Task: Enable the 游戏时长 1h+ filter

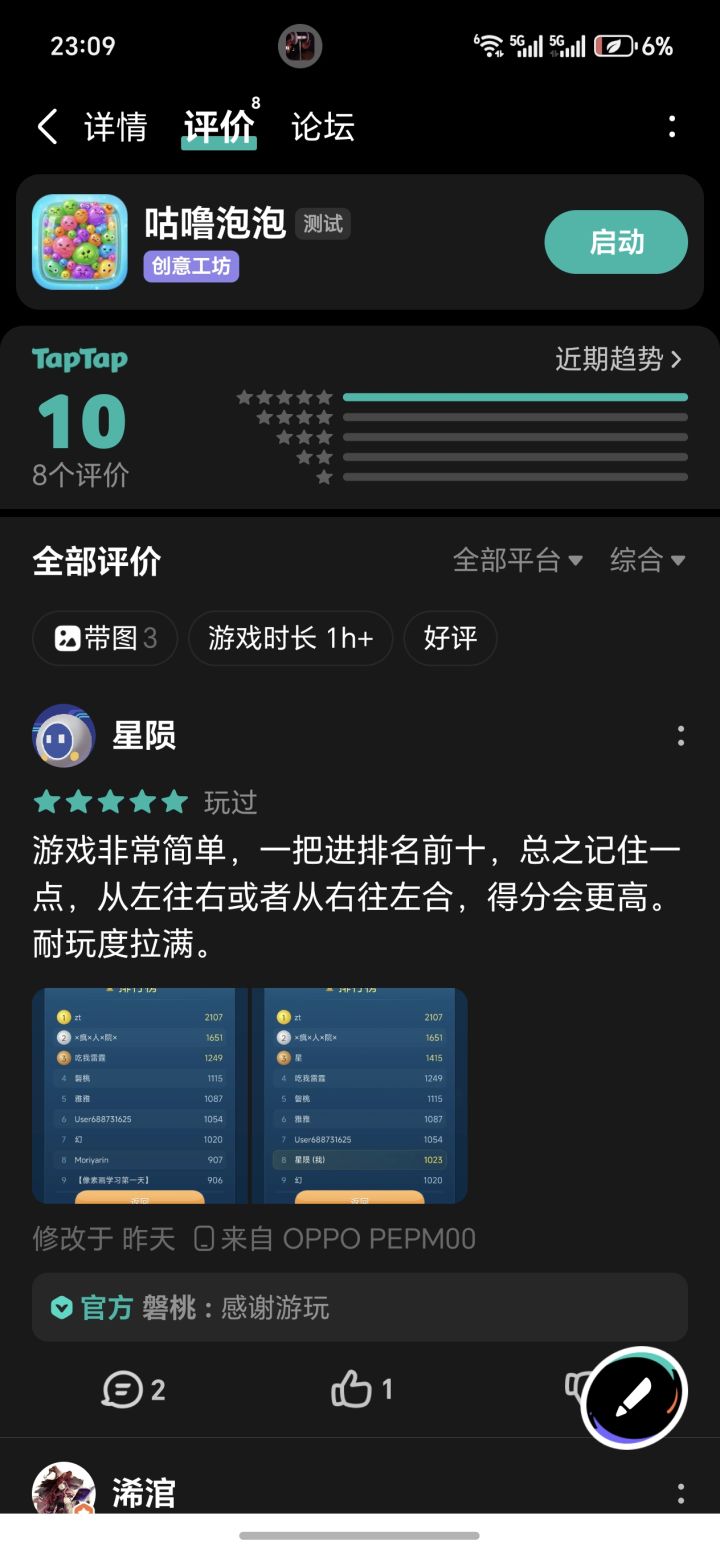Action: tap(290, 638)
